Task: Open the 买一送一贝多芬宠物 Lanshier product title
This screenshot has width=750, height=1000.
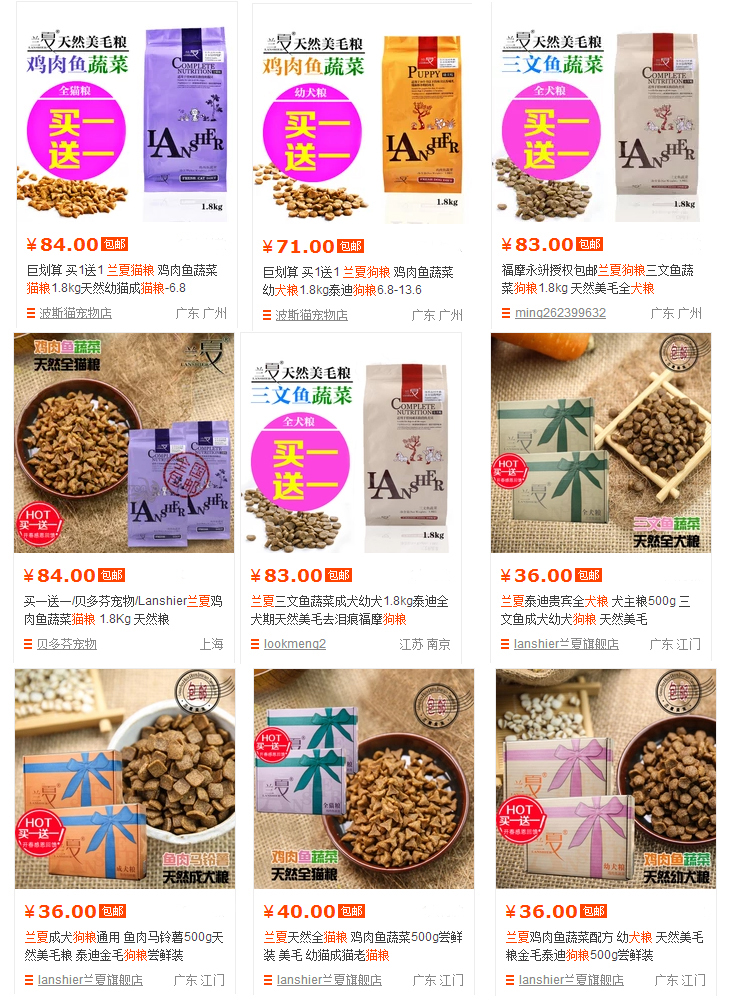Action: click(x=123, y=610)
